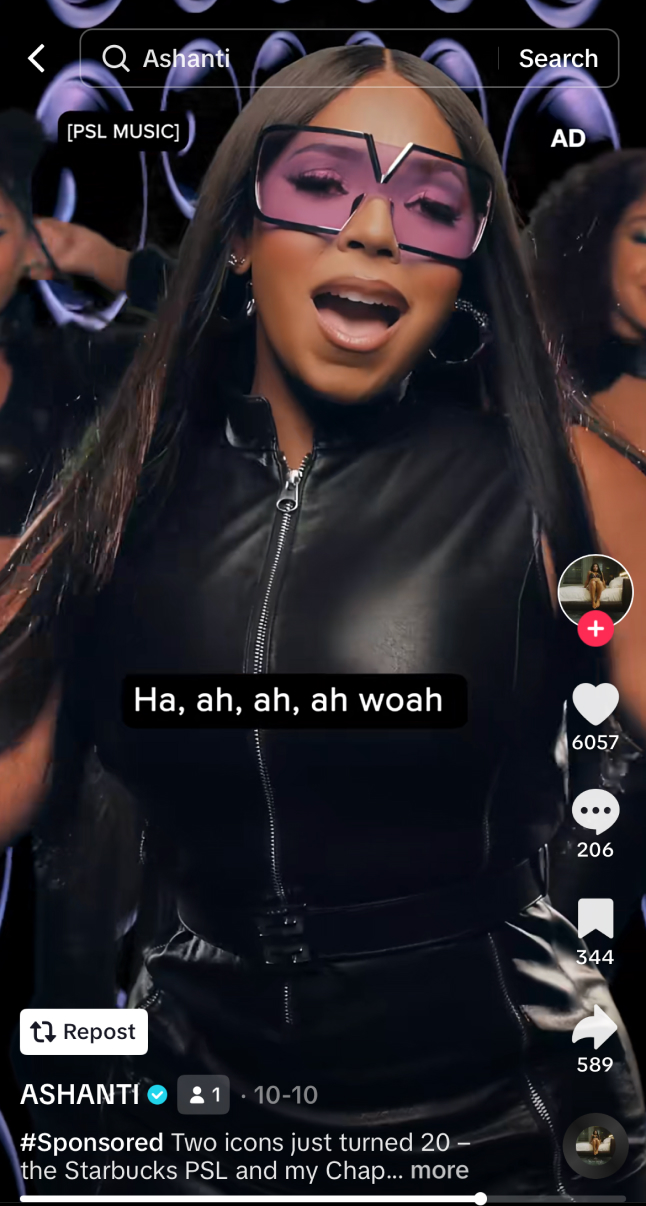The height and width of the screenshot is (1206, 646).
Task: Open the ASHANTI username link
Action: coord(80,1095)
